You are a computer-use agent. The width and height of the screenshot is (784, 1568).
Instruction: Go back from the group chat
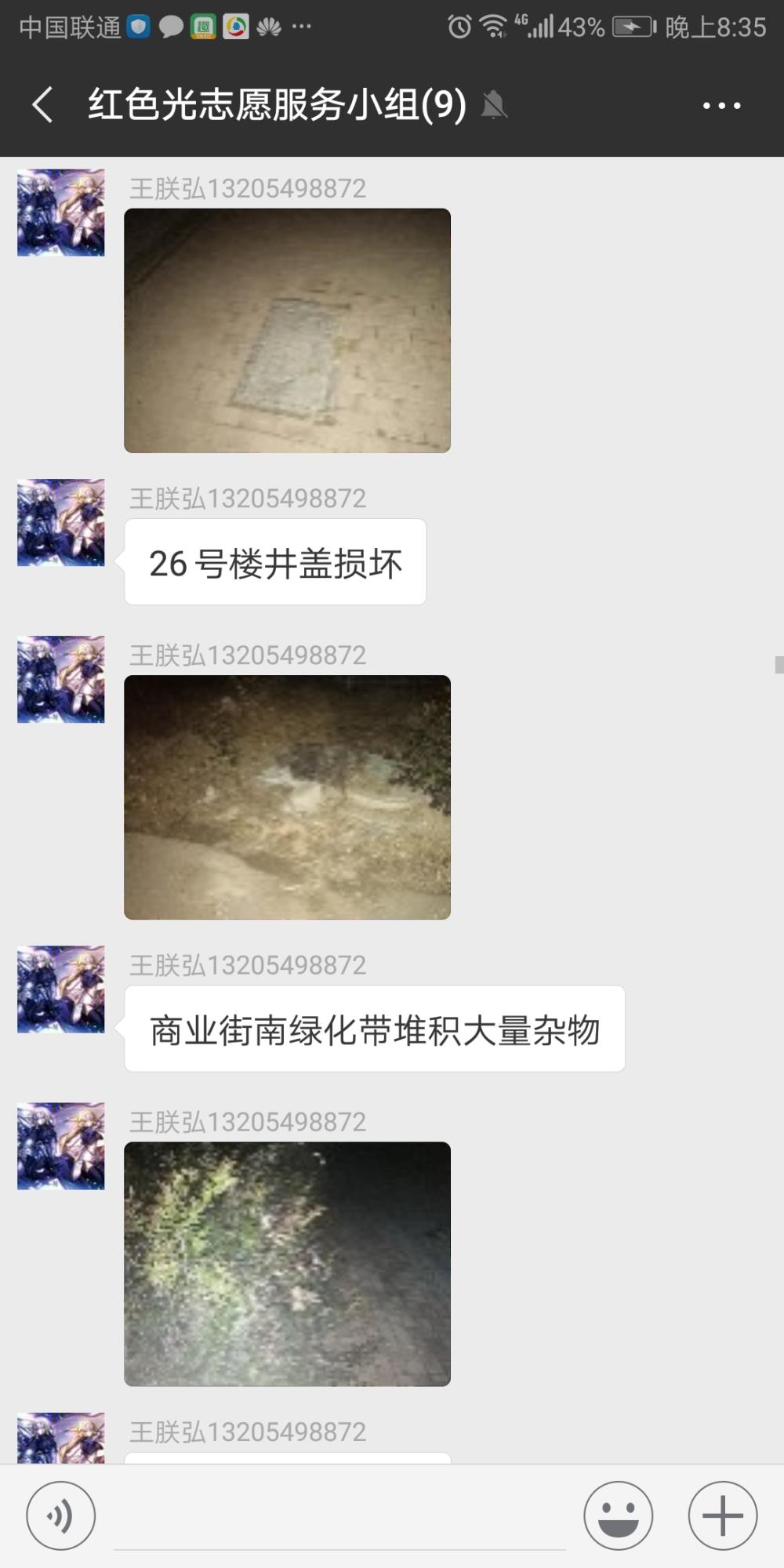[43, 104]
